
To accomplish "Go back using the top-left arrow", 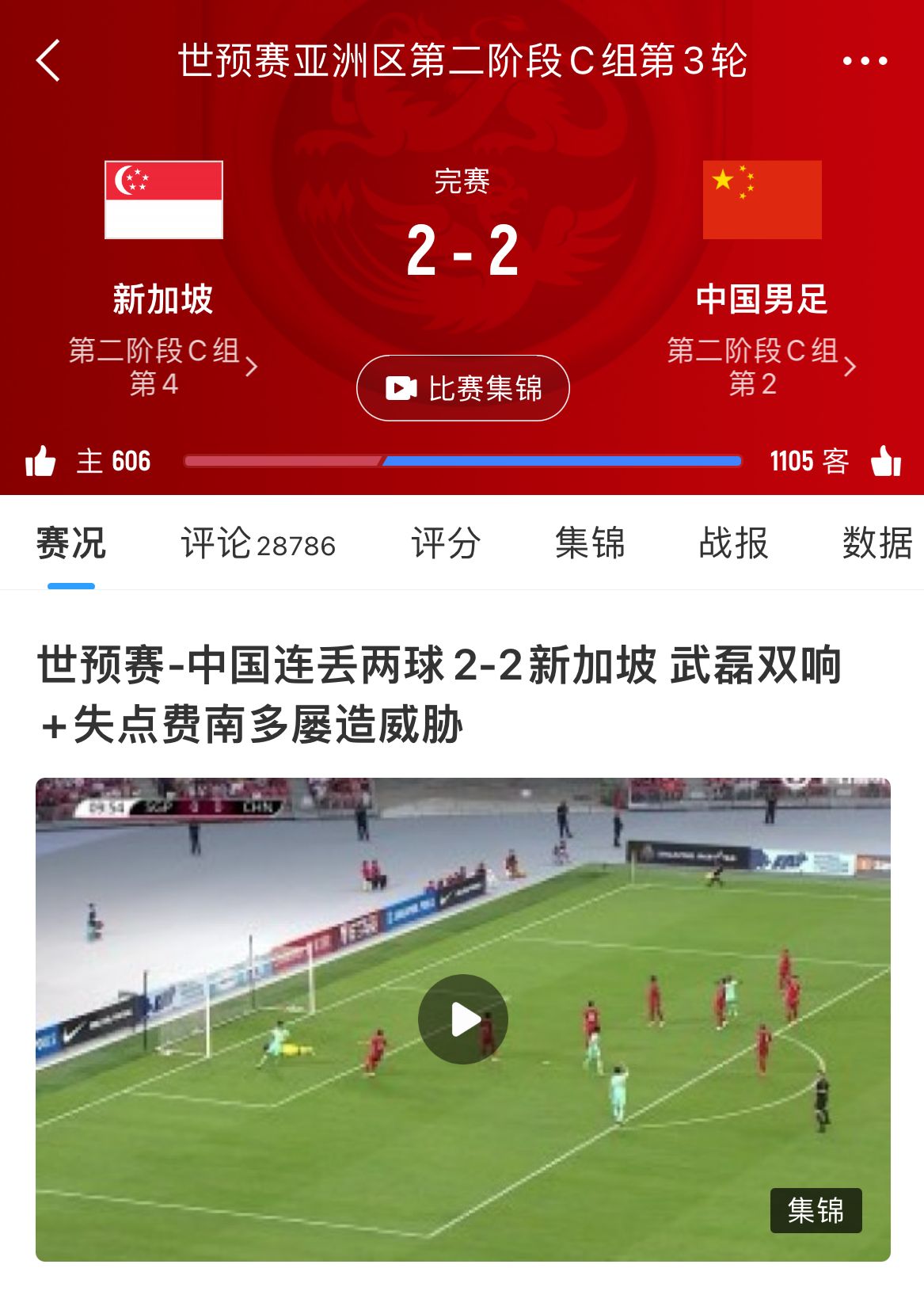I will pos(48,61).
